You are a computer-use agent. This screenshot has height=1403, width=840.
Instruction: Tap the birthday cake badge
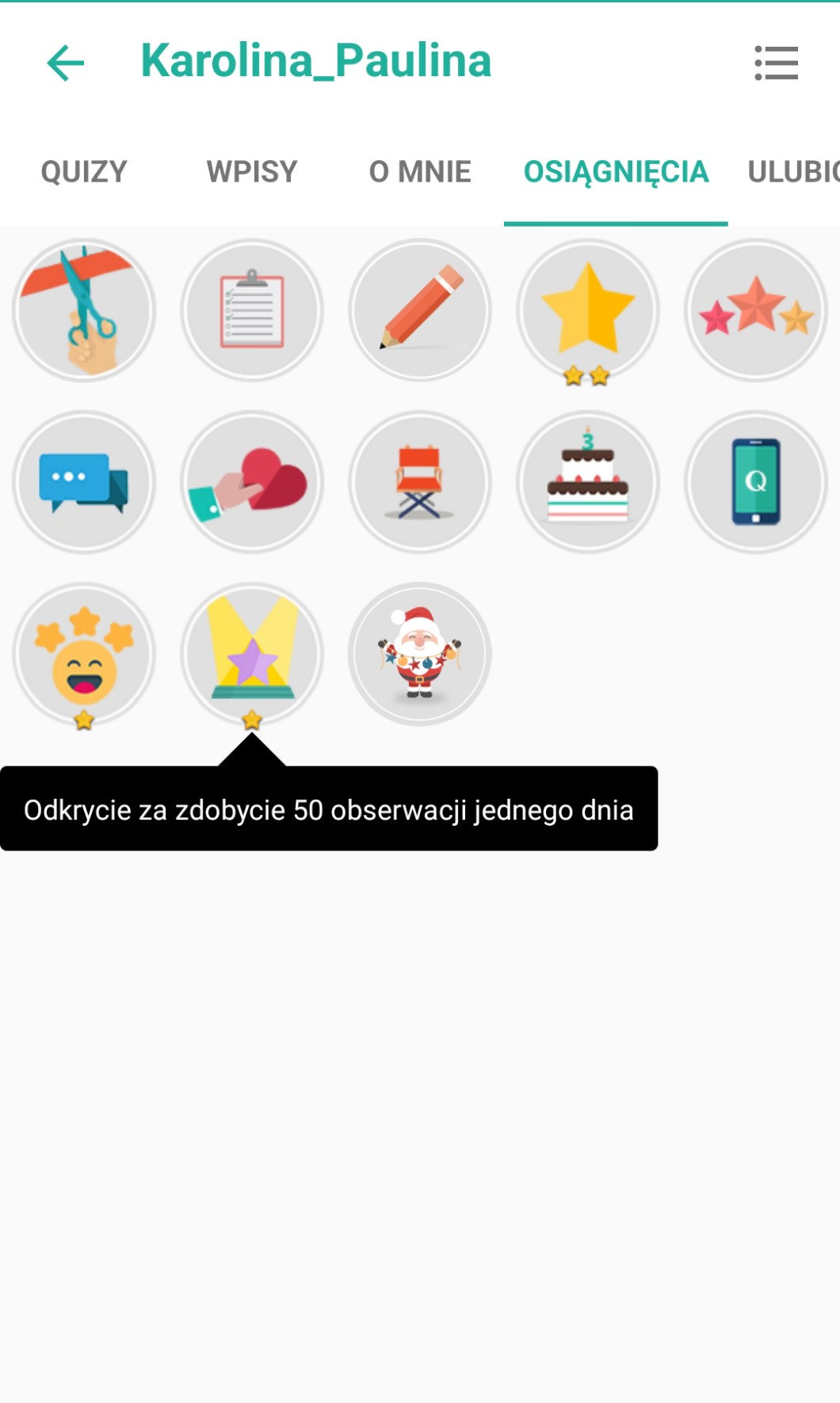point(588,482)
